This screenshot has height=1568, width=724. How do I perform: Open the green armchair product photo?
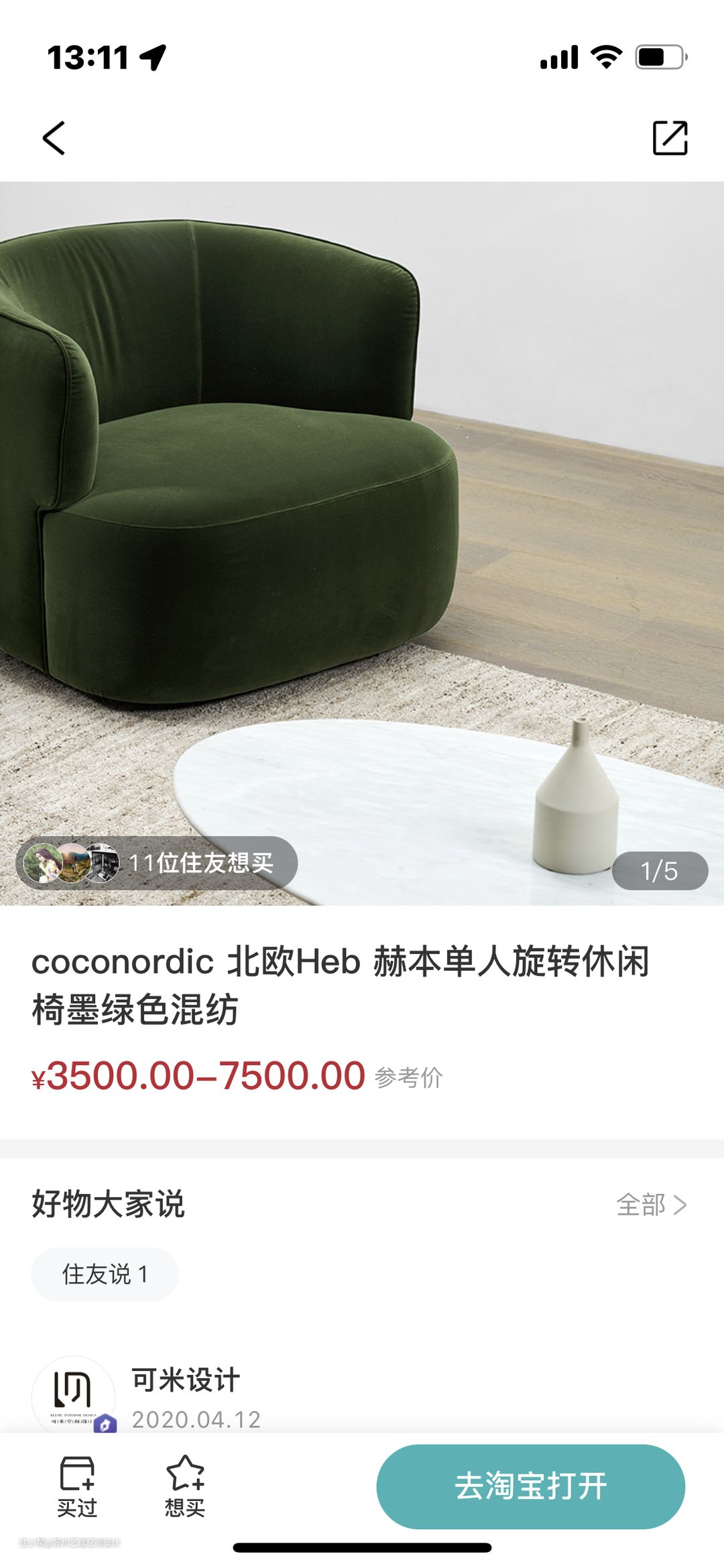(362, 509)
